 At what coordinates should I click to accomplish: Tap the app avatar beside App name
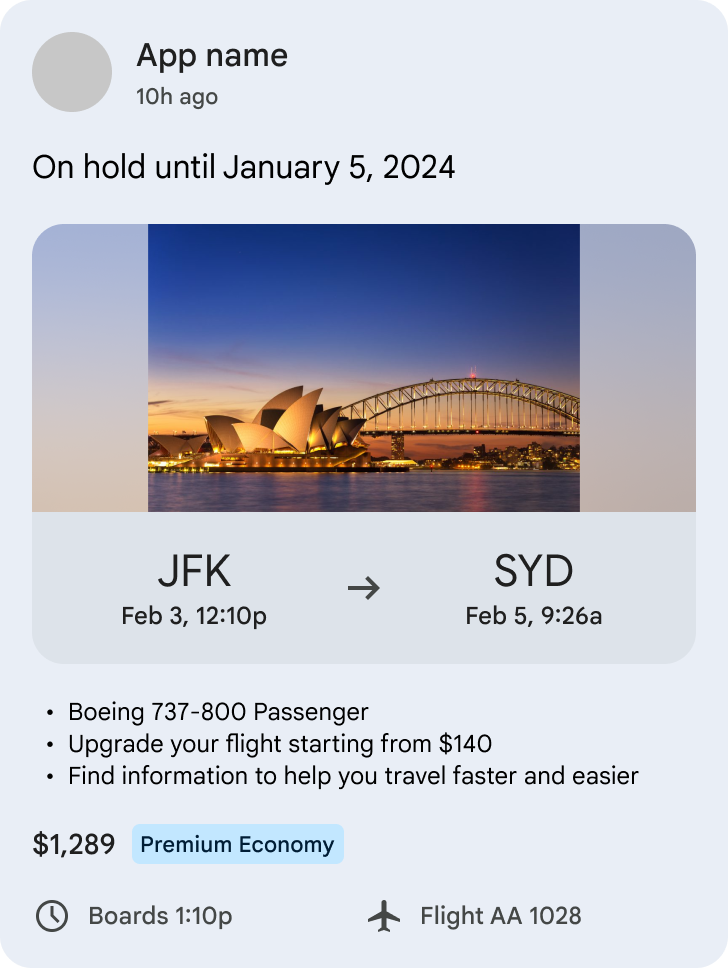pyautogui.click(x=72, y=72)
